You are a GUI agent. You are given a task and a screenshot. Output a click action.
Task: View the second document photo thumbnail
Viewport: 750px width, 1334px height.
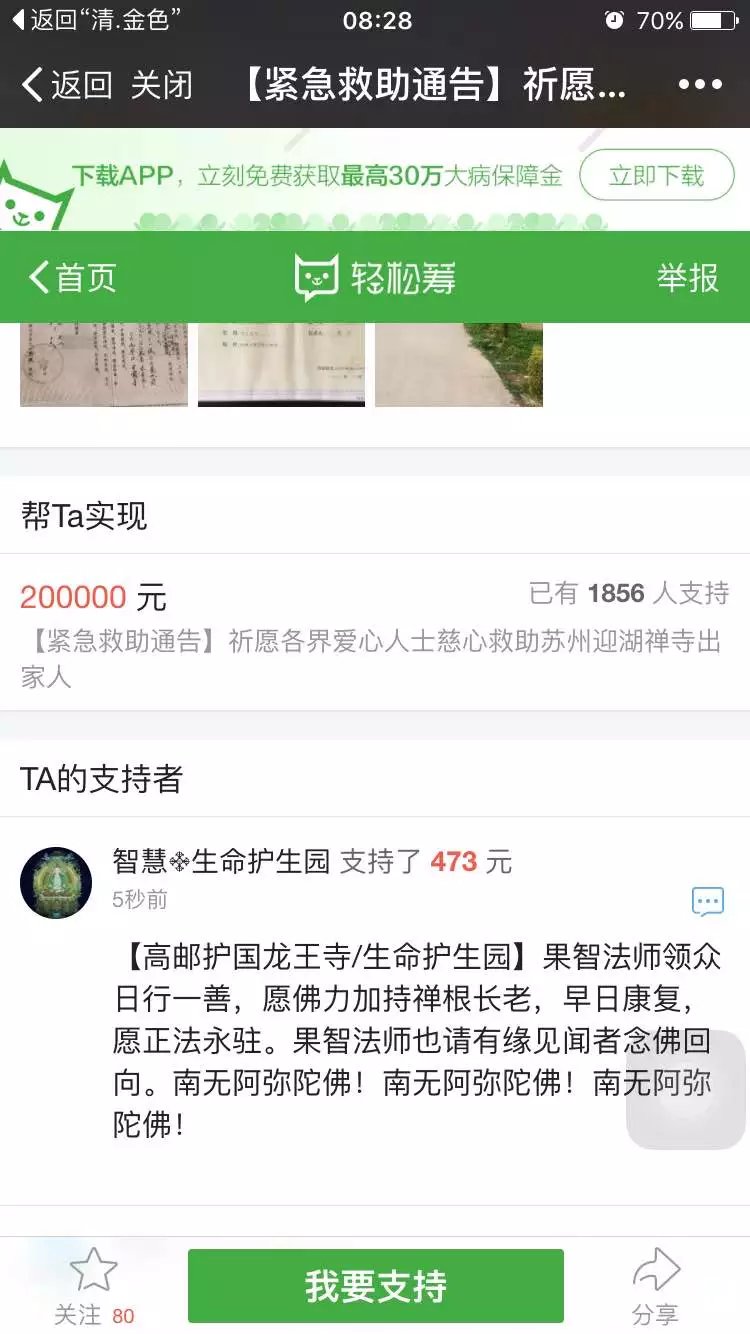[281, 365]
